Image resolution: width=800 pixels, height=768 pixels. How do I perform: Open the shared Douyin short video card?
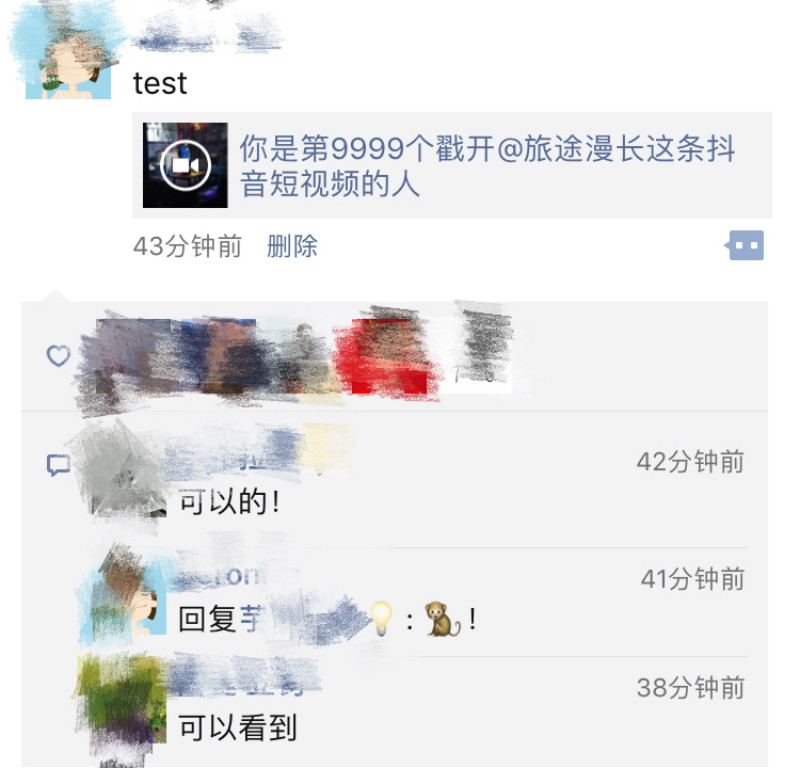coord(452,166)
